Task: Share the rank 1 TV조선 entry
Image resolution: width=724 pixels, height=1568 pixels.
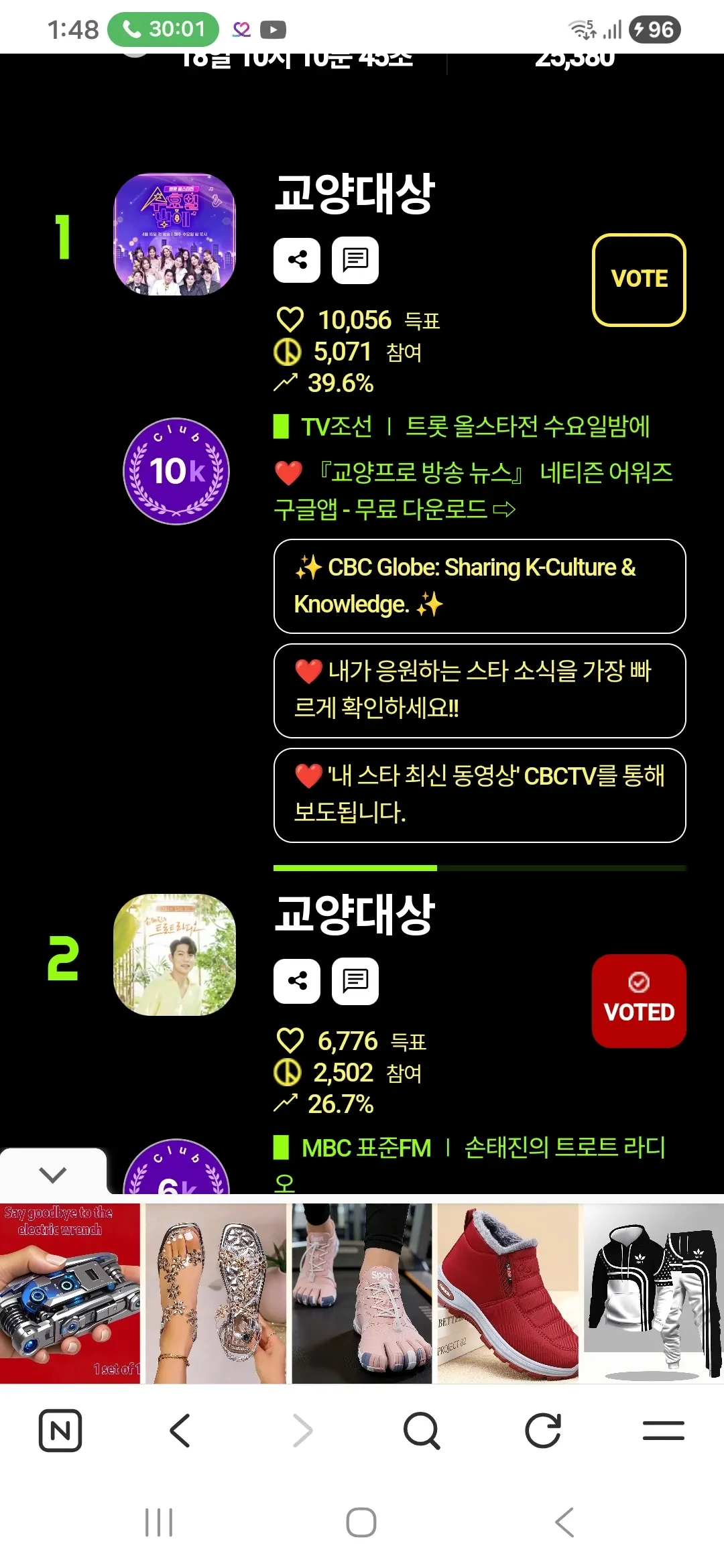Action: pyautogui.click(x=297, y=259)
